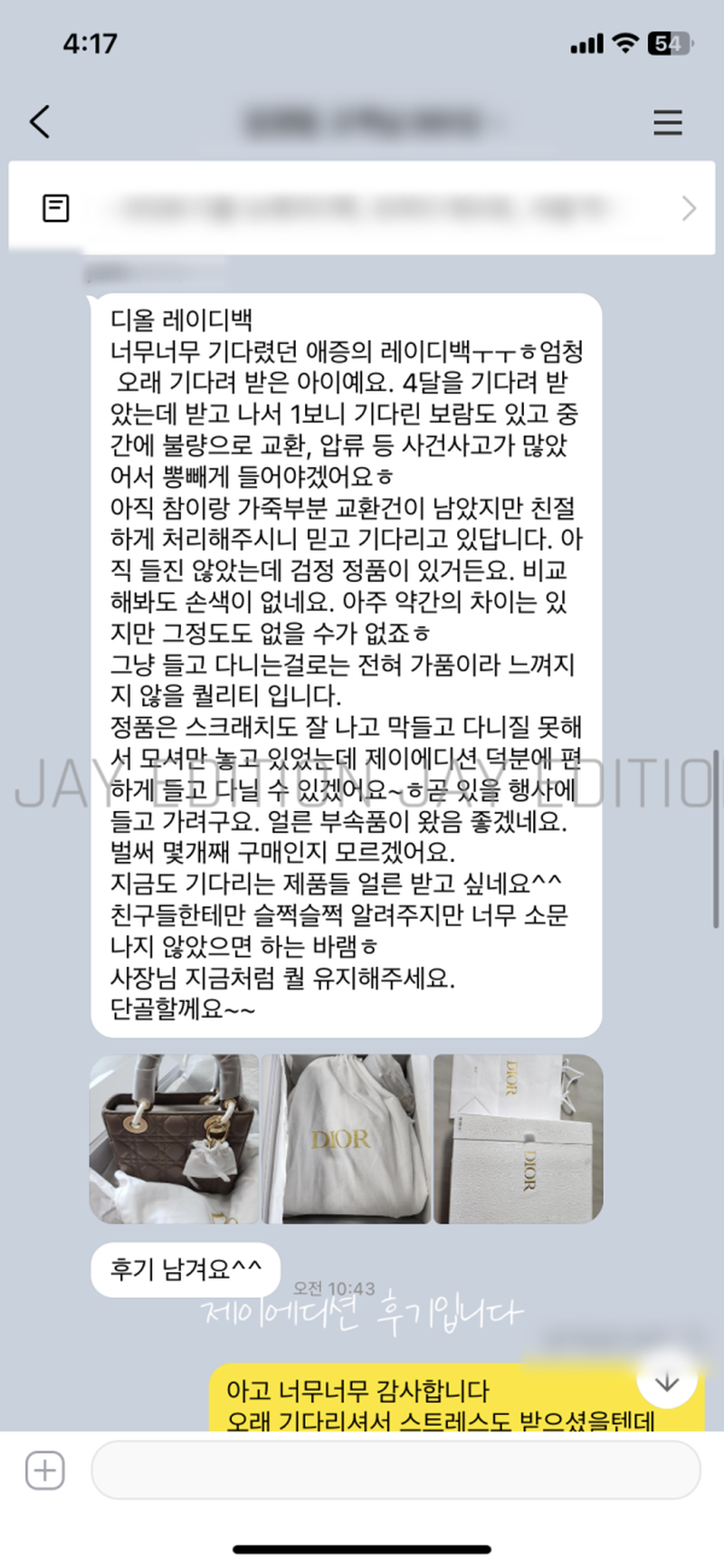Open the chat room hamburger menu
This screenshot has width=724, height=1568.
pyautogui.click(x=668, y=122)
